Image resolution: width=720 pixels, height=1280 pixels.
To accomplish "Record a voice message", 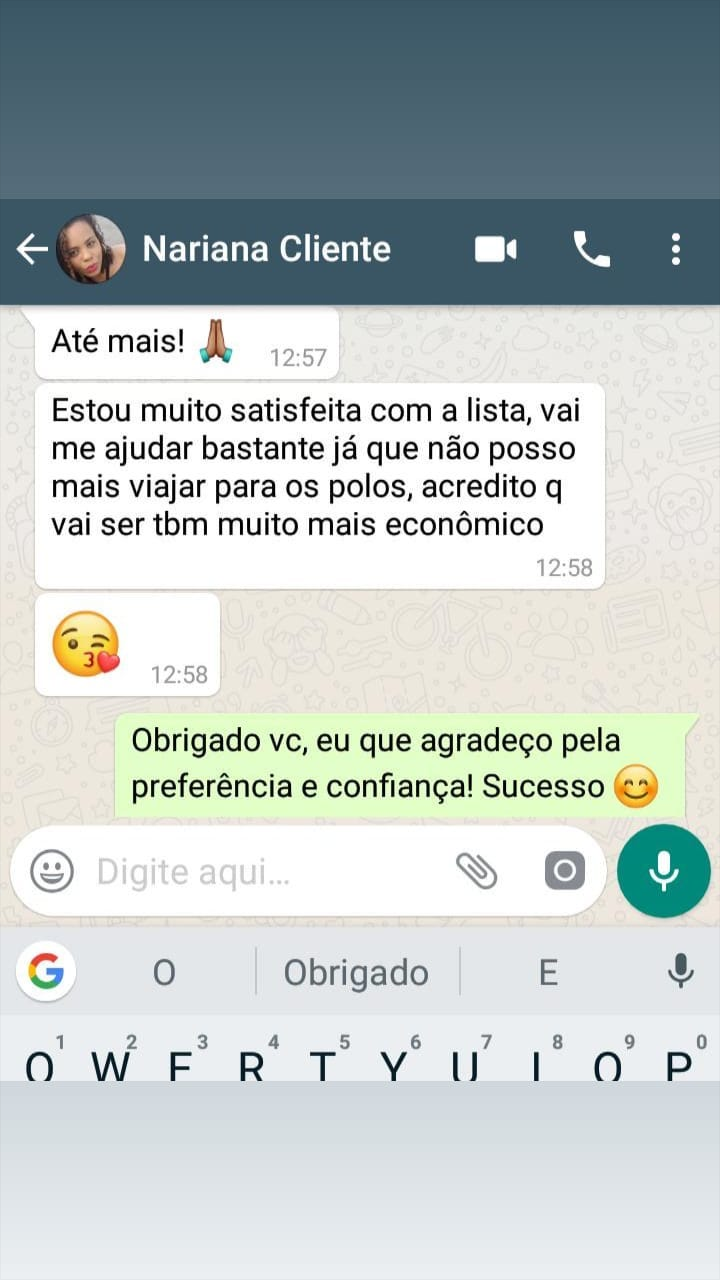I will point(663,871).
